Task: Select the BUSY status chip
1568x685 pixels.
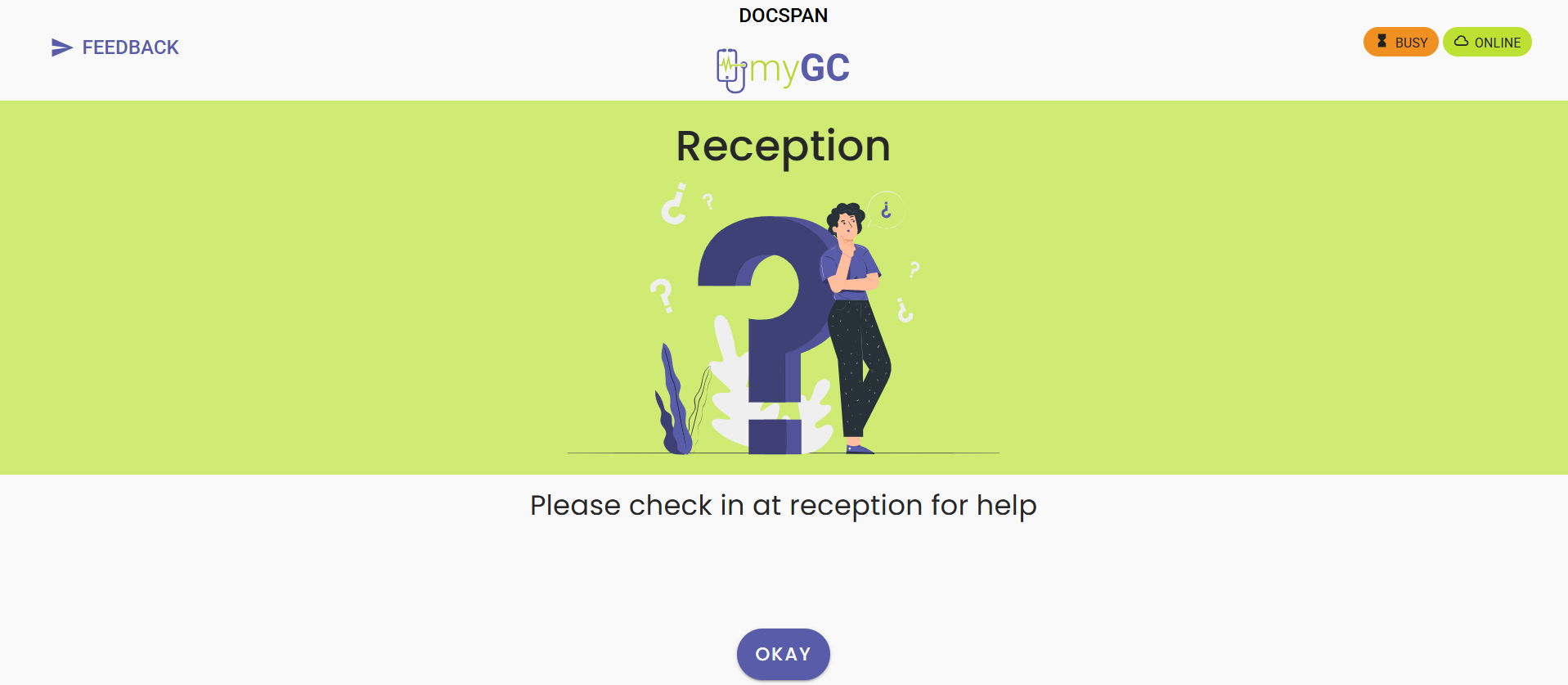Action: pyautogui.click(x=1400, y=43)
